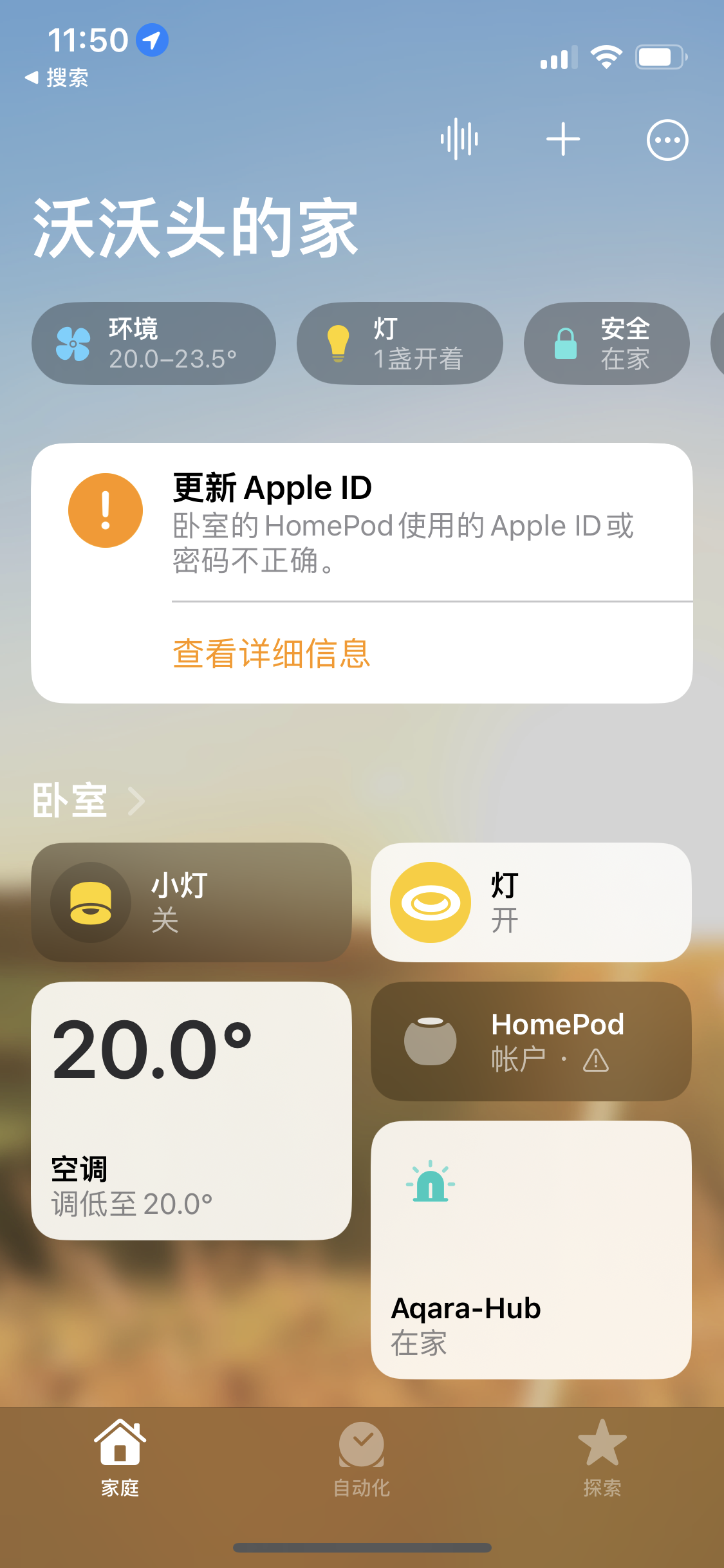Open the 环境 climate chip

tap(154, 344)
